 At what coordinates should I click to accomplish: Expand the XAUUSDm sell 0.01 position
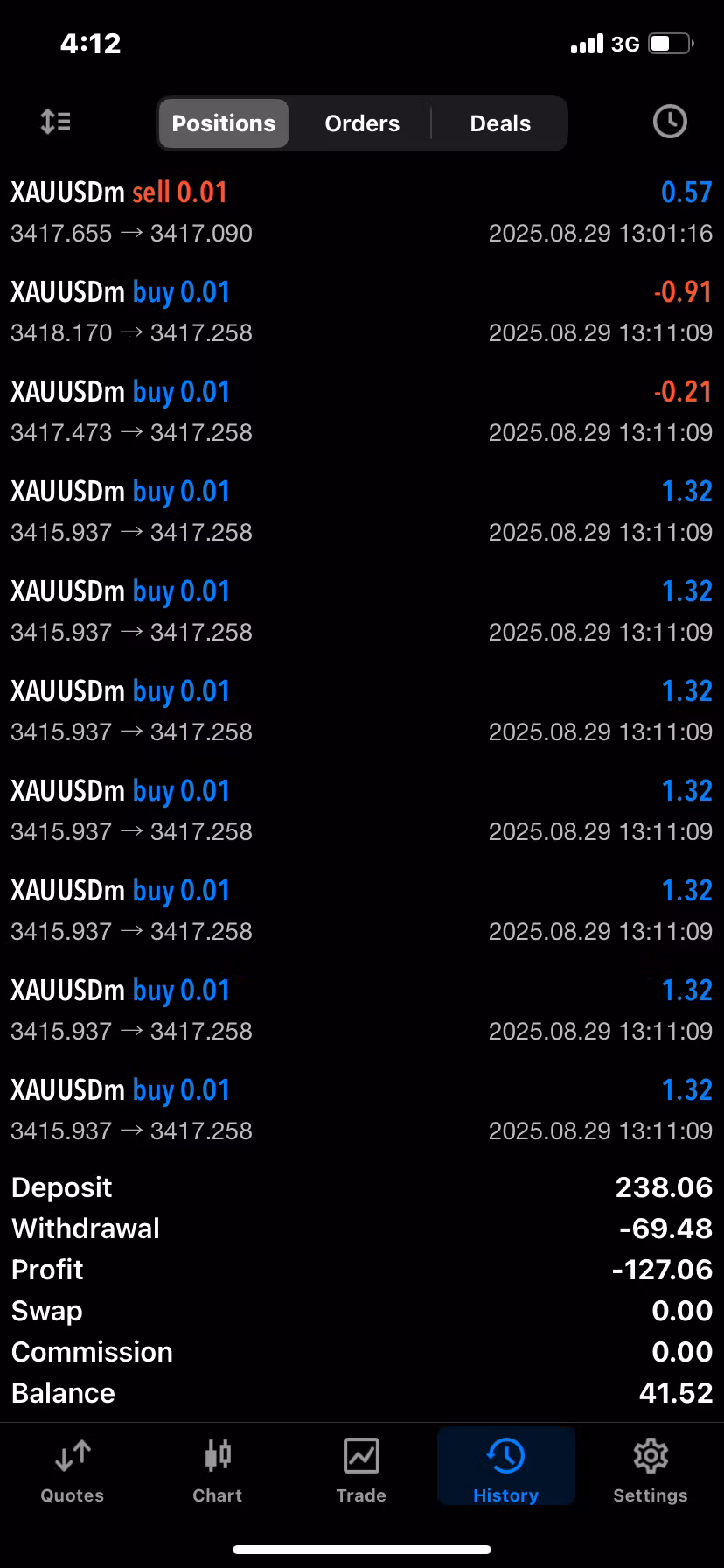(x=361, y=213)
